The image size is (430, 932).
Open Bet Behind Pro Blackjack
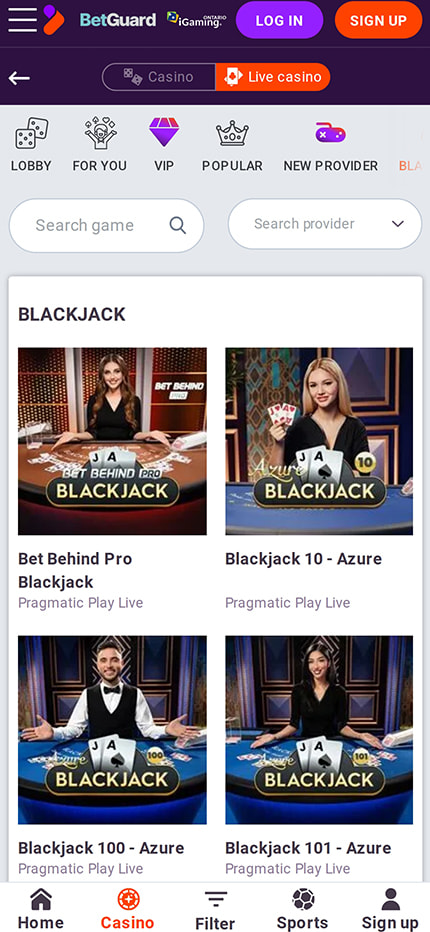112,441
